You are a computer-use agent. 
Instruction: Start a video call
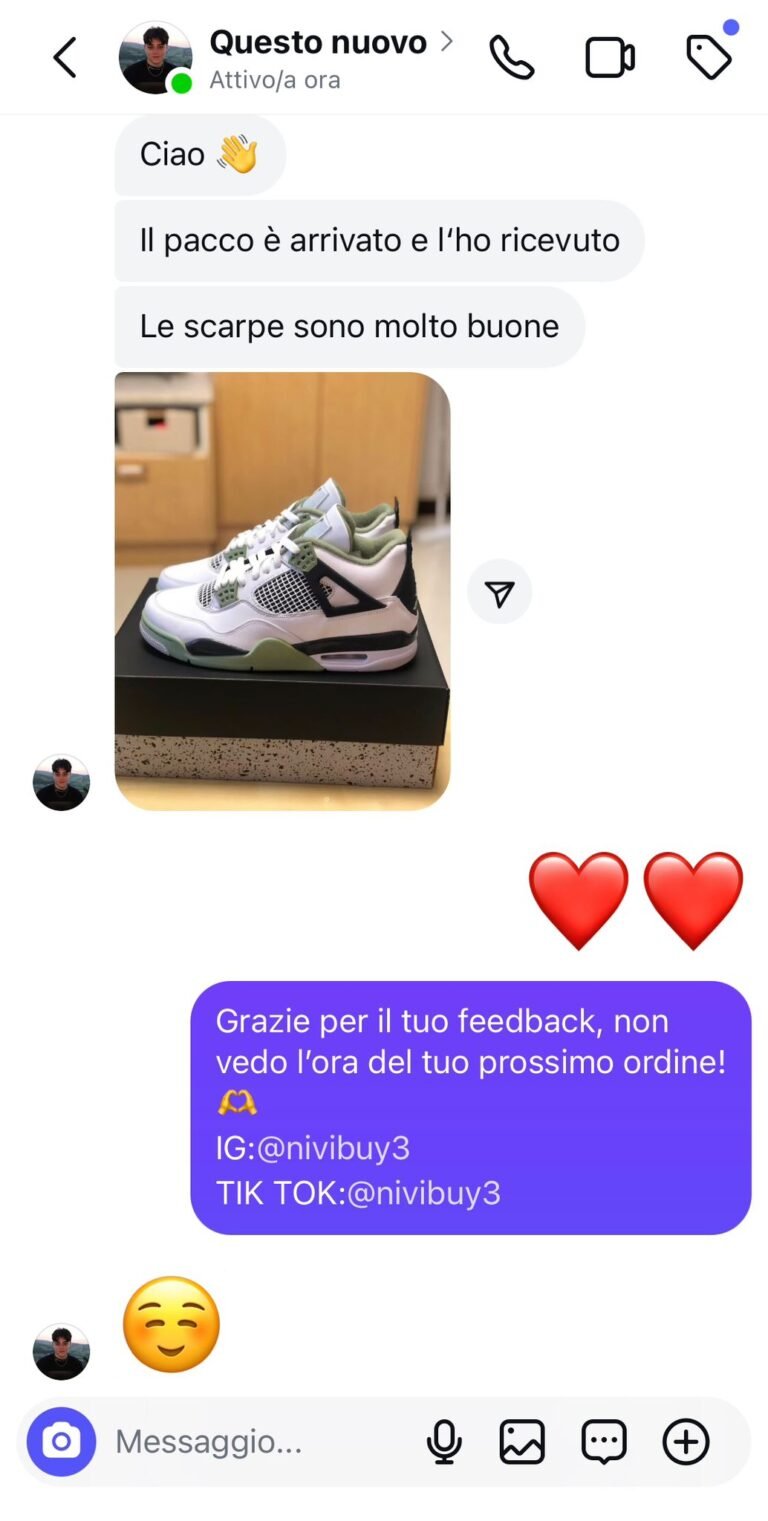[x=609, y=58]
